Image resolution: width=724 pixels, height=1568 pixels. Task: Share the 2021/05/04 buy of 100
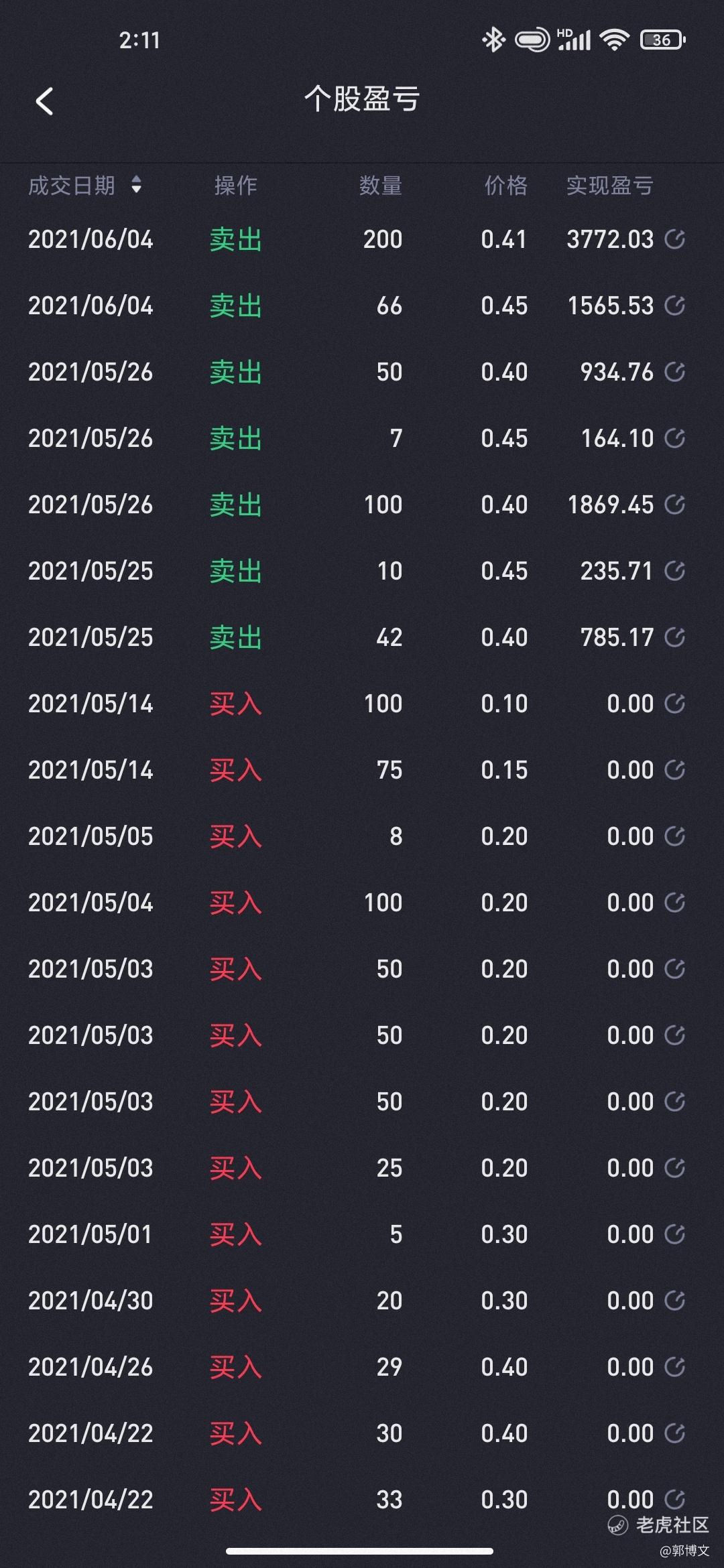[674, 903]
